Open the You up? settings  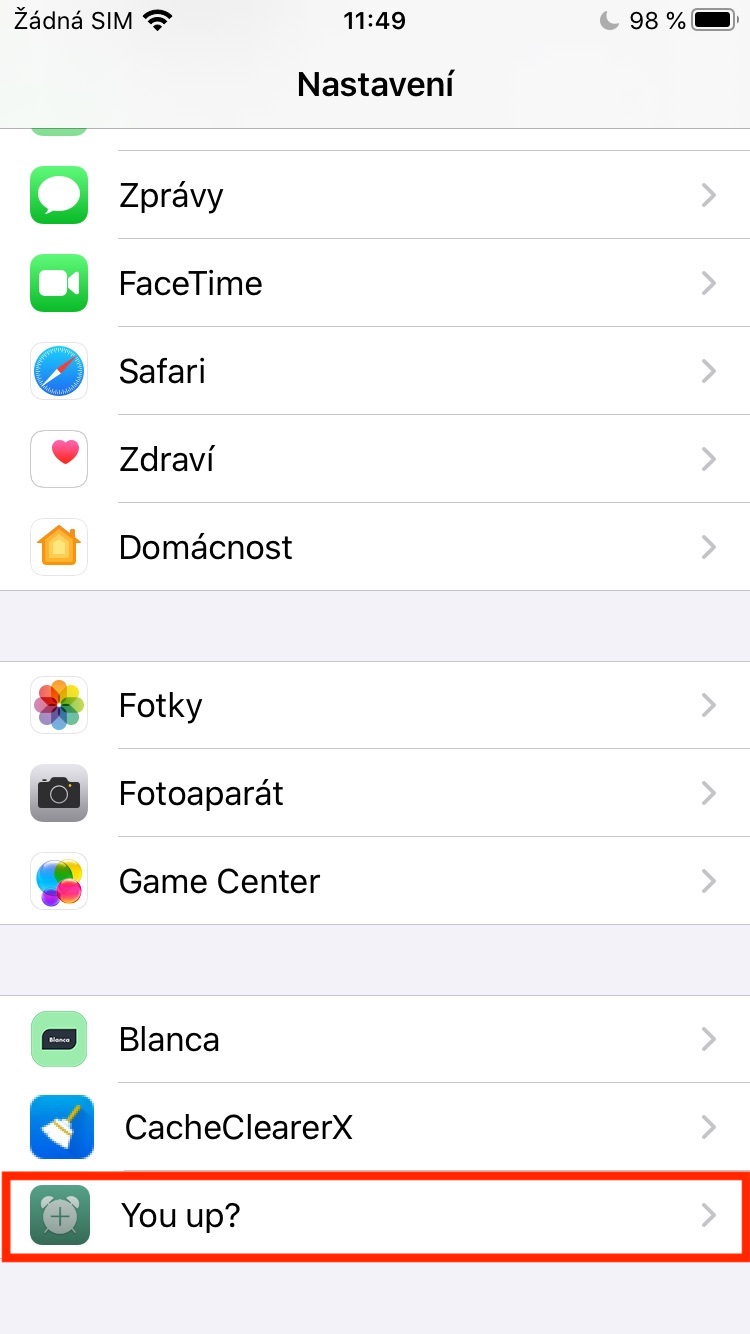click(x=375, y=1215)
